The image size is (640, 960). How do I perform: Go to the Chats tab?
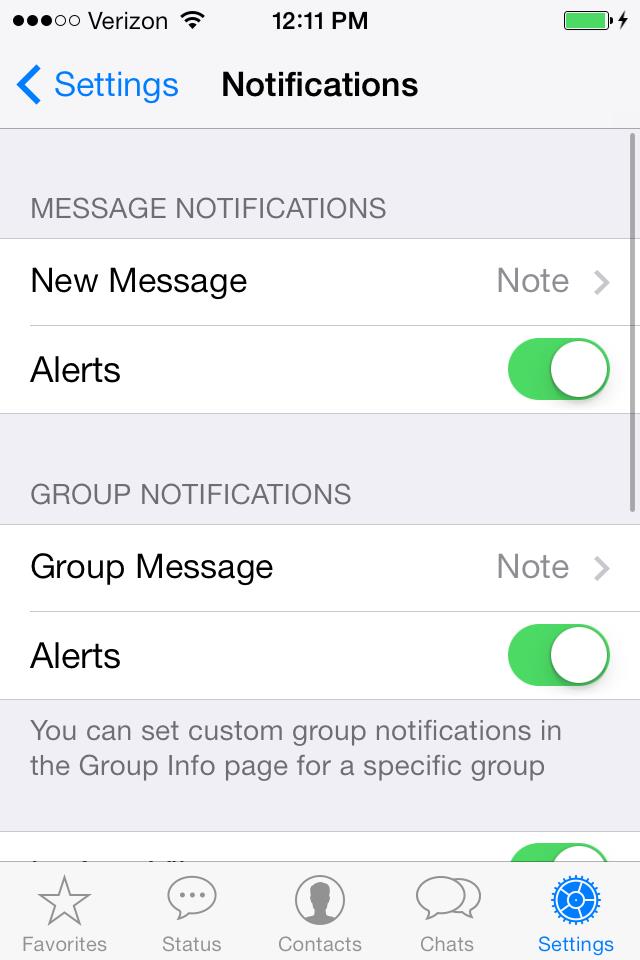(x=447, y=912)
